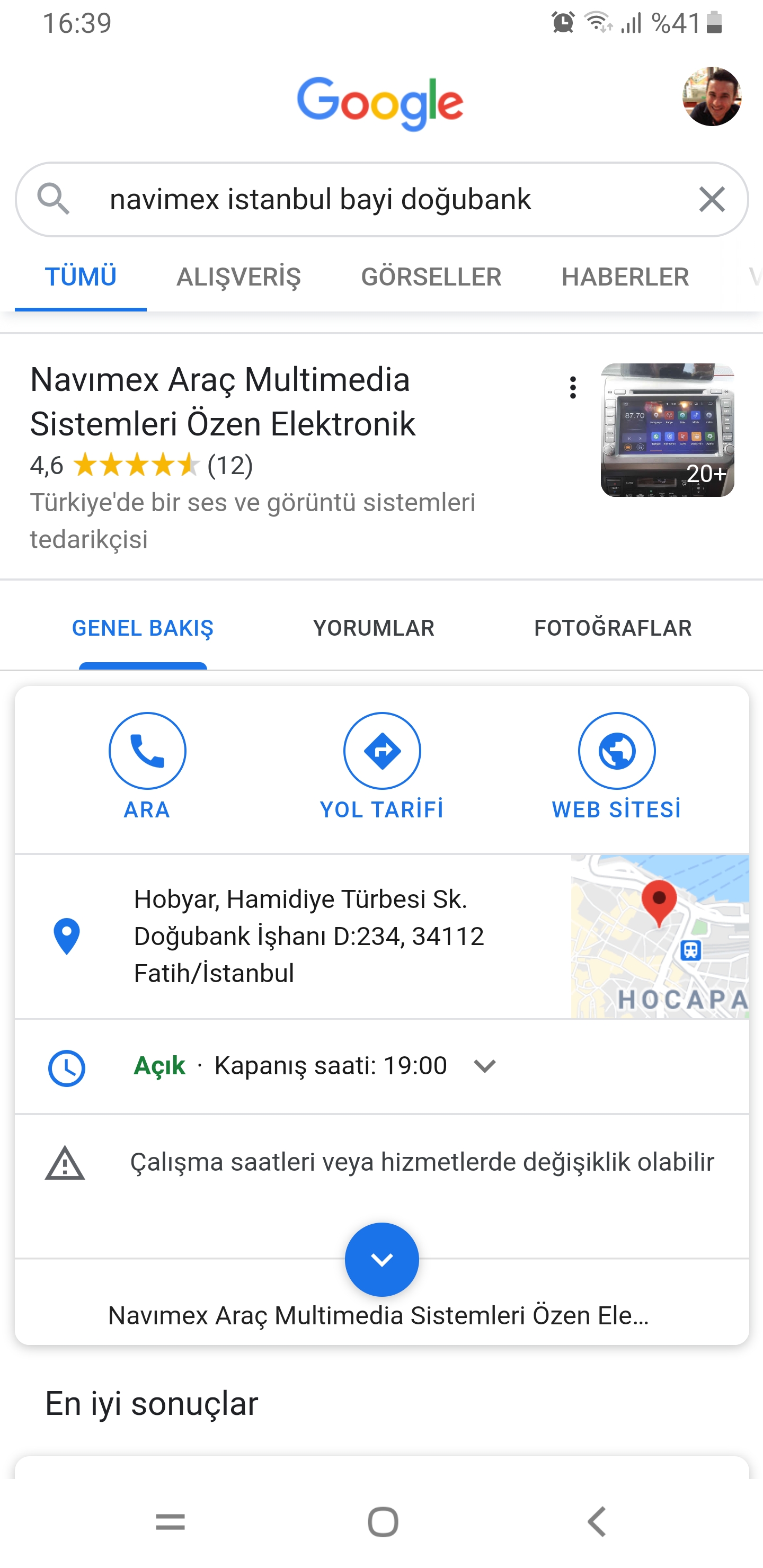Switch to the GÖRSELLER tab
This screenshot has height=1568, width=763.
pos(431,277)
